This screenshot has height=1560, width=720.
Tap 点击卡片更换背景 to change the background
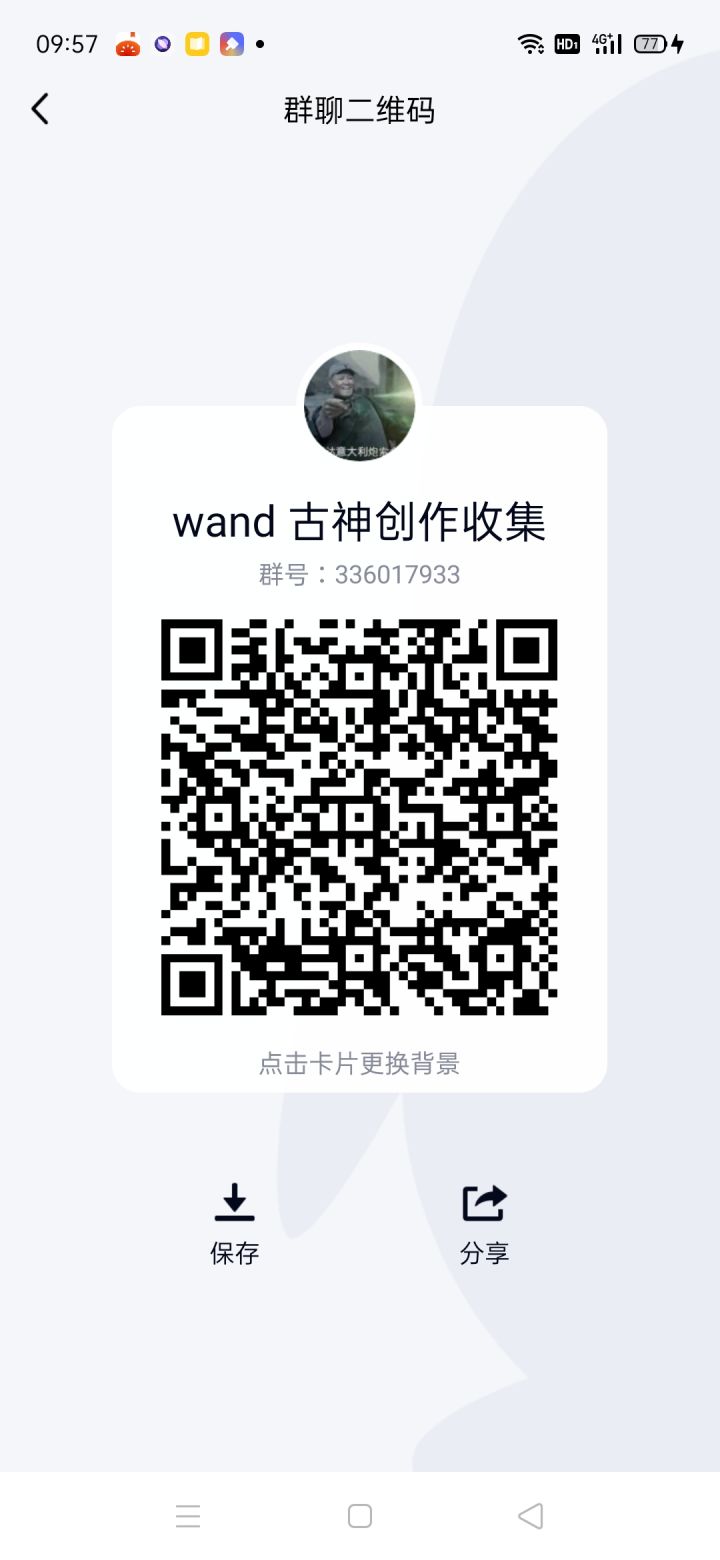[359, 1064]
